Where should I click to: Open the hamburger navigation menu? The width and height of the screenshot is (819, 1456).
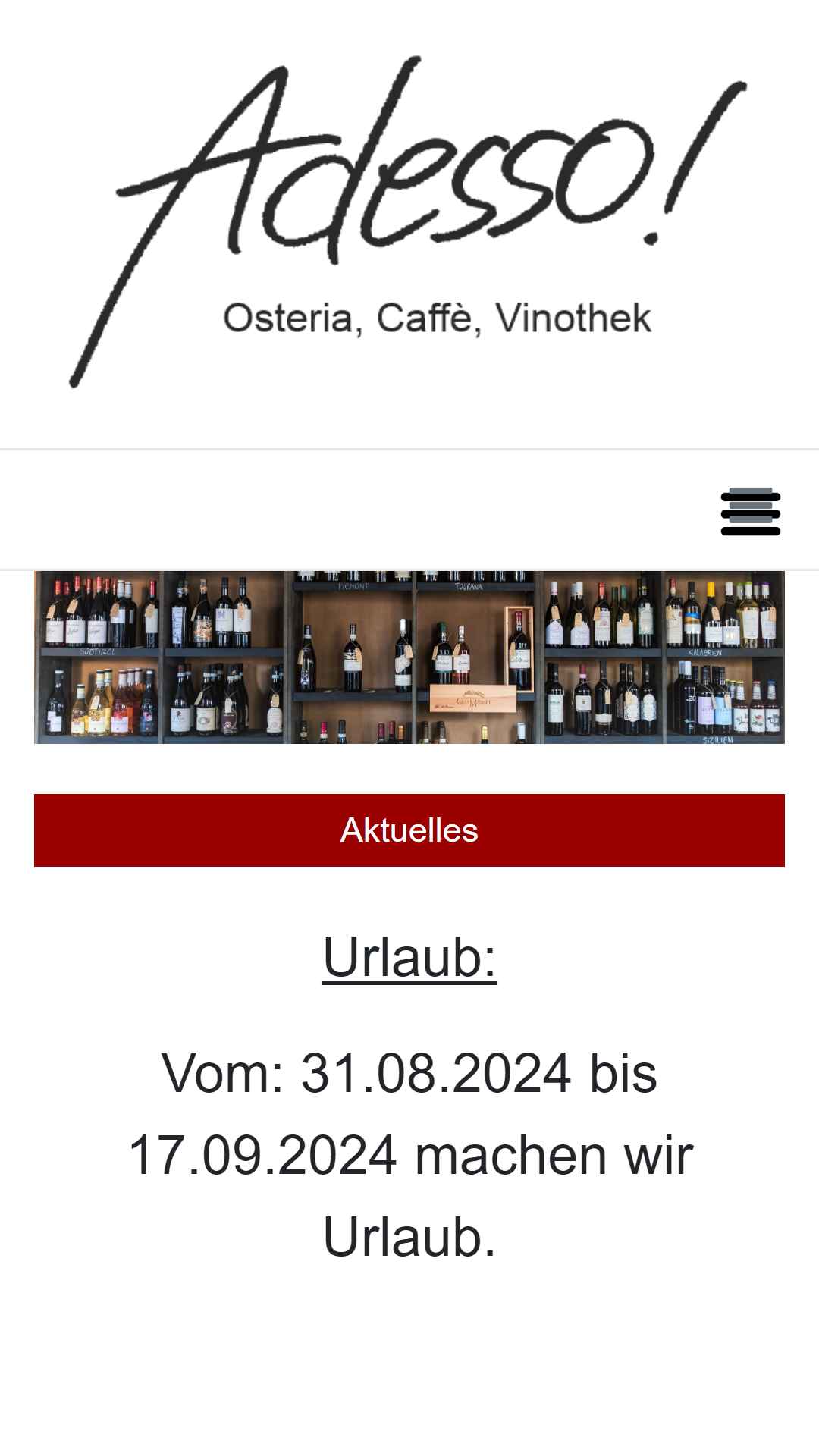coord(750,512)
